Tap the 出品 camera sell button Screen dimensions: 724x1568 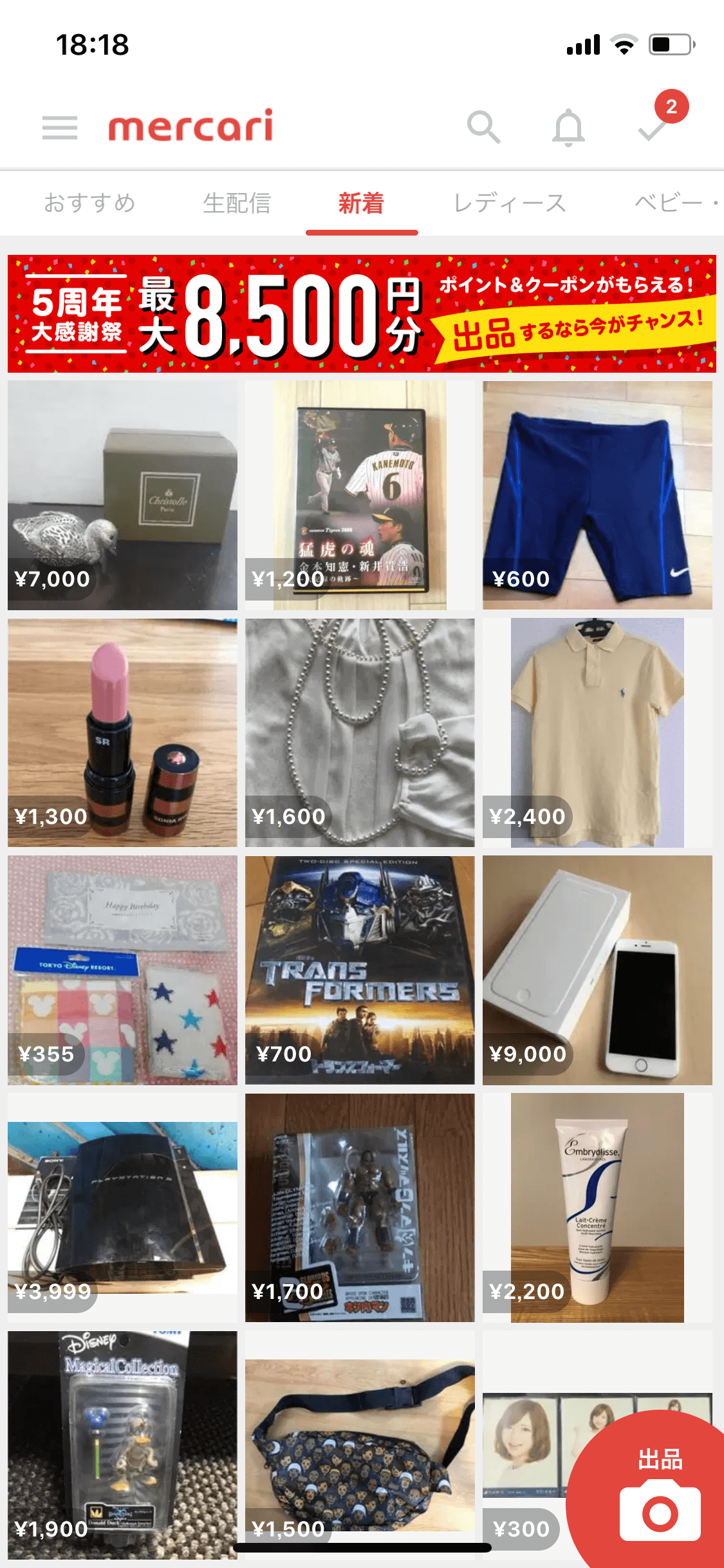tap(660, 1493)
